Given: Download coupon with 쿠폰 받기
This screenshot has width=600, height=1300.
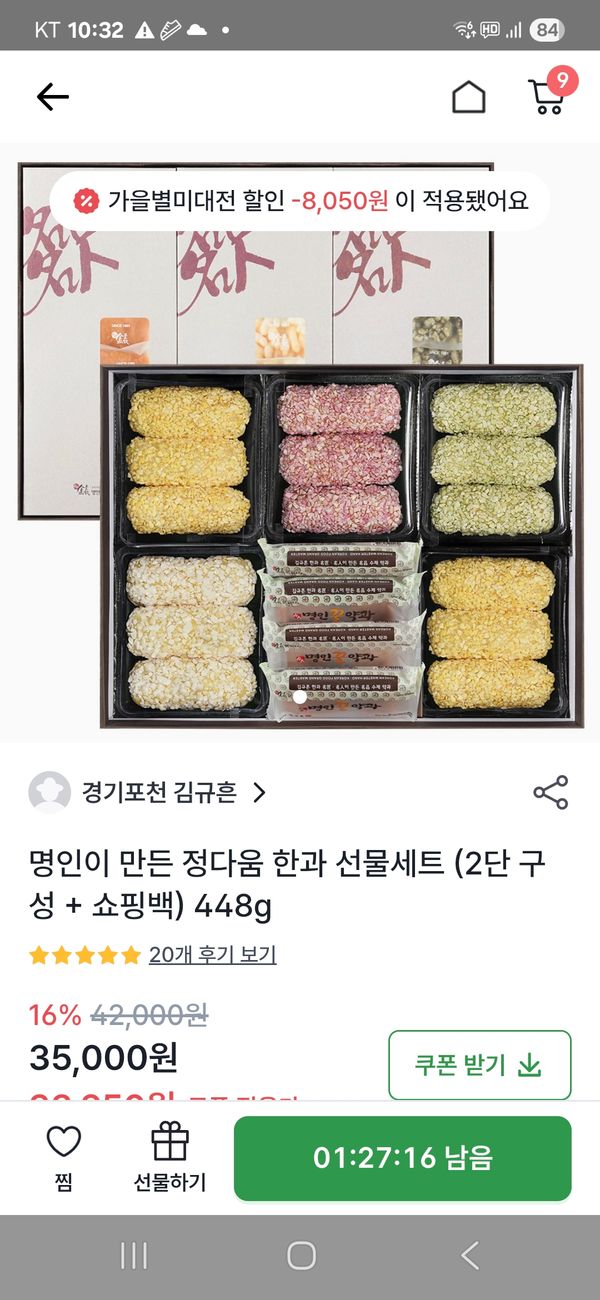Looking at the screenshot, I should pyautogui.click(x=479, y=1065).
